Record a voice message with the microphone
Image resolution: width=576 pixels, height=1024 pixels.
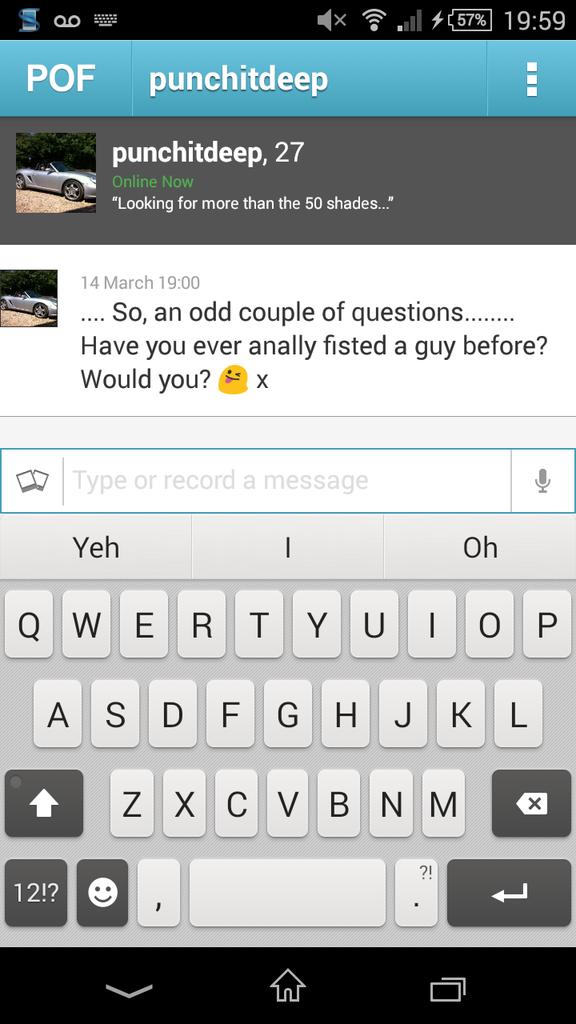pos(543,481)
